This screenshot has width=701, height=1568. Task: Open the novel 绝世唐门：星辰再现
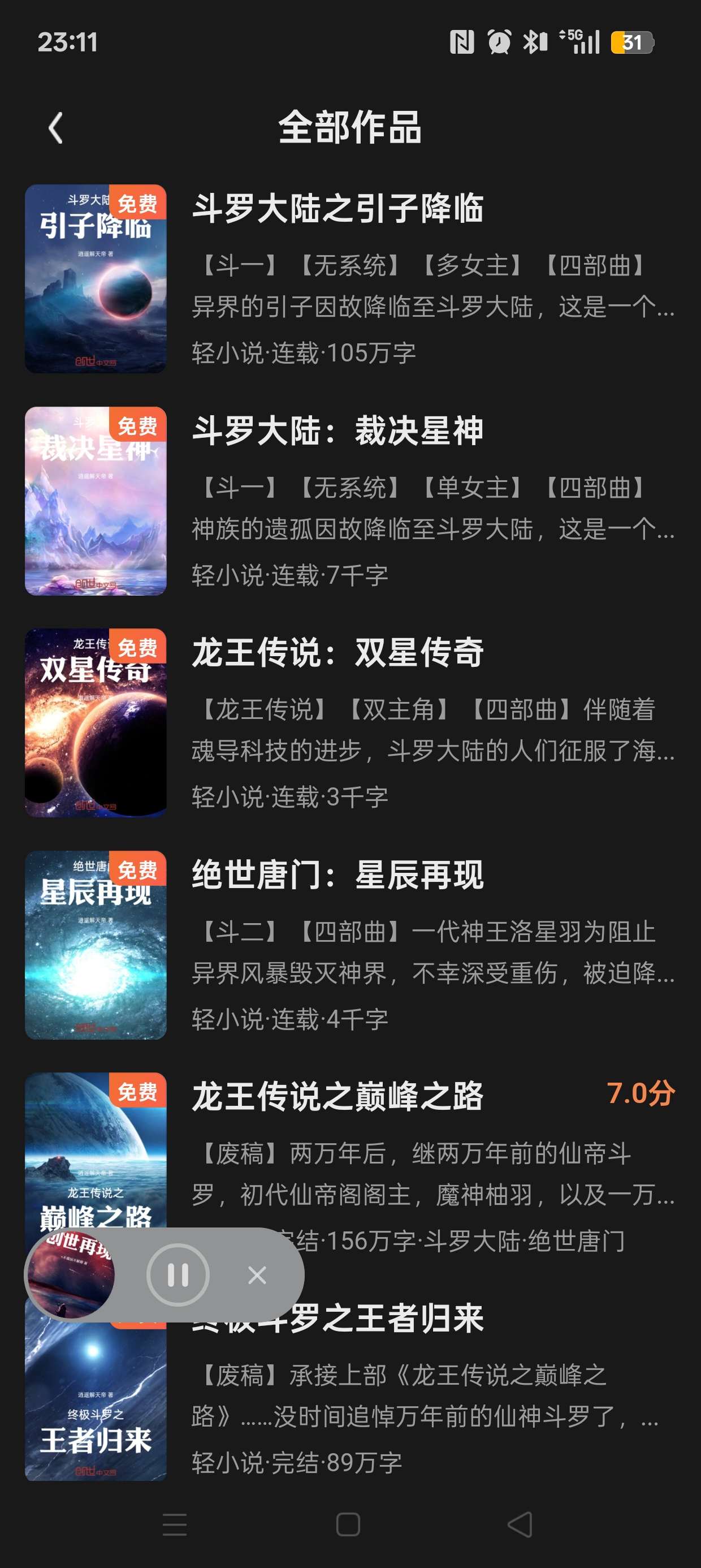click(x=337, y=875)
